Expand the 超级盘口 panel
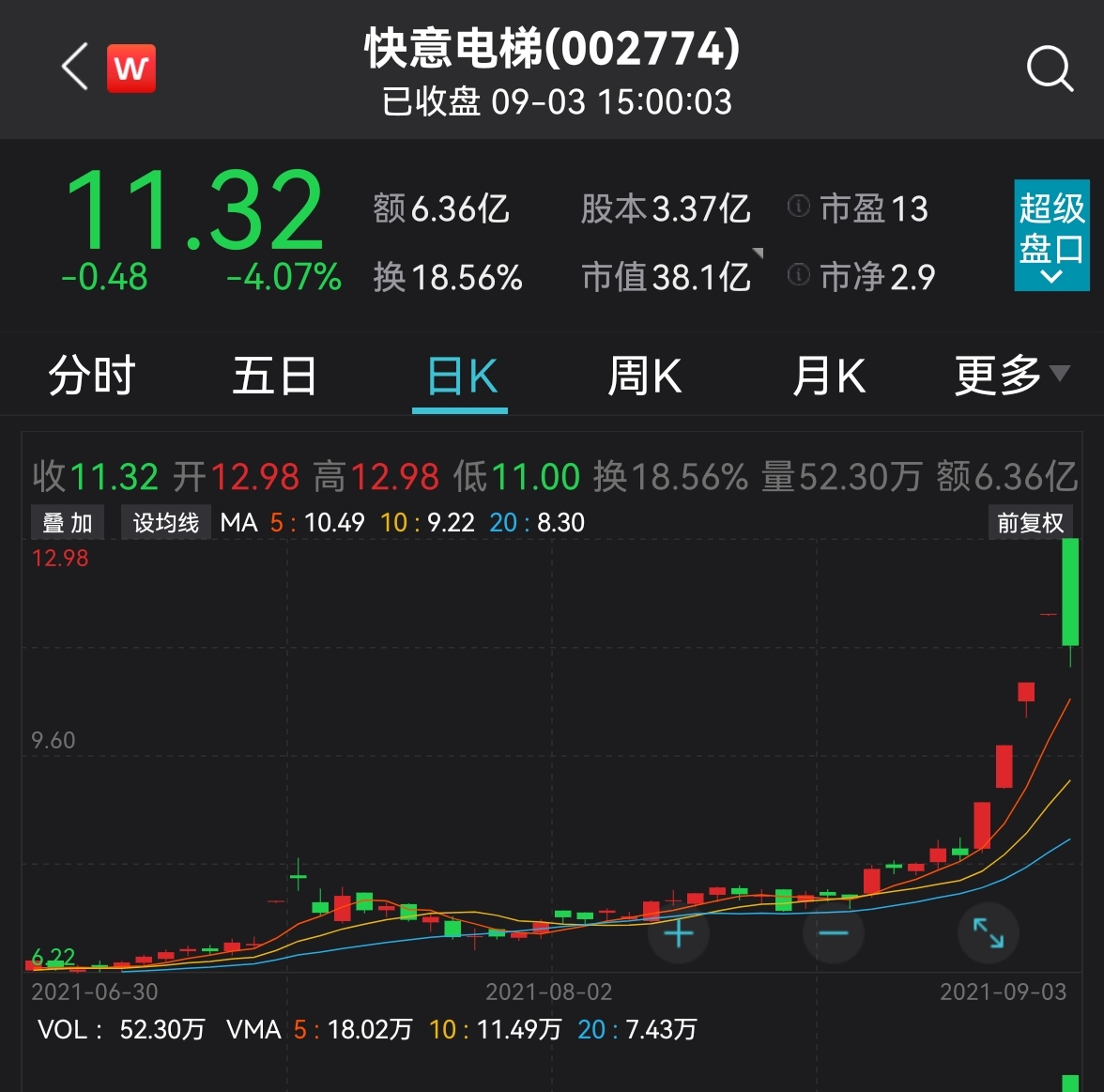Viewport: 1104px width, 1092px height. 1051,235
